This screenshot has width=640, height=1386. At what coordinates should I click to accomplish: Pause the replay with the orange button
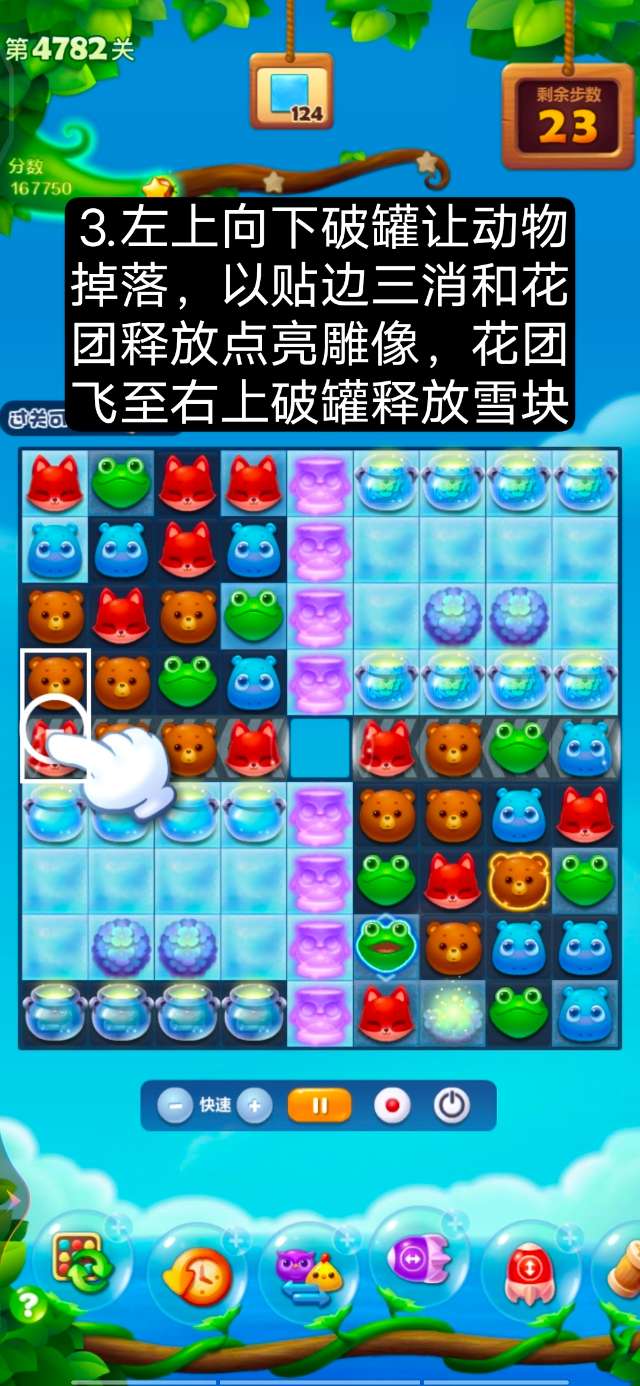point(320,1106)
